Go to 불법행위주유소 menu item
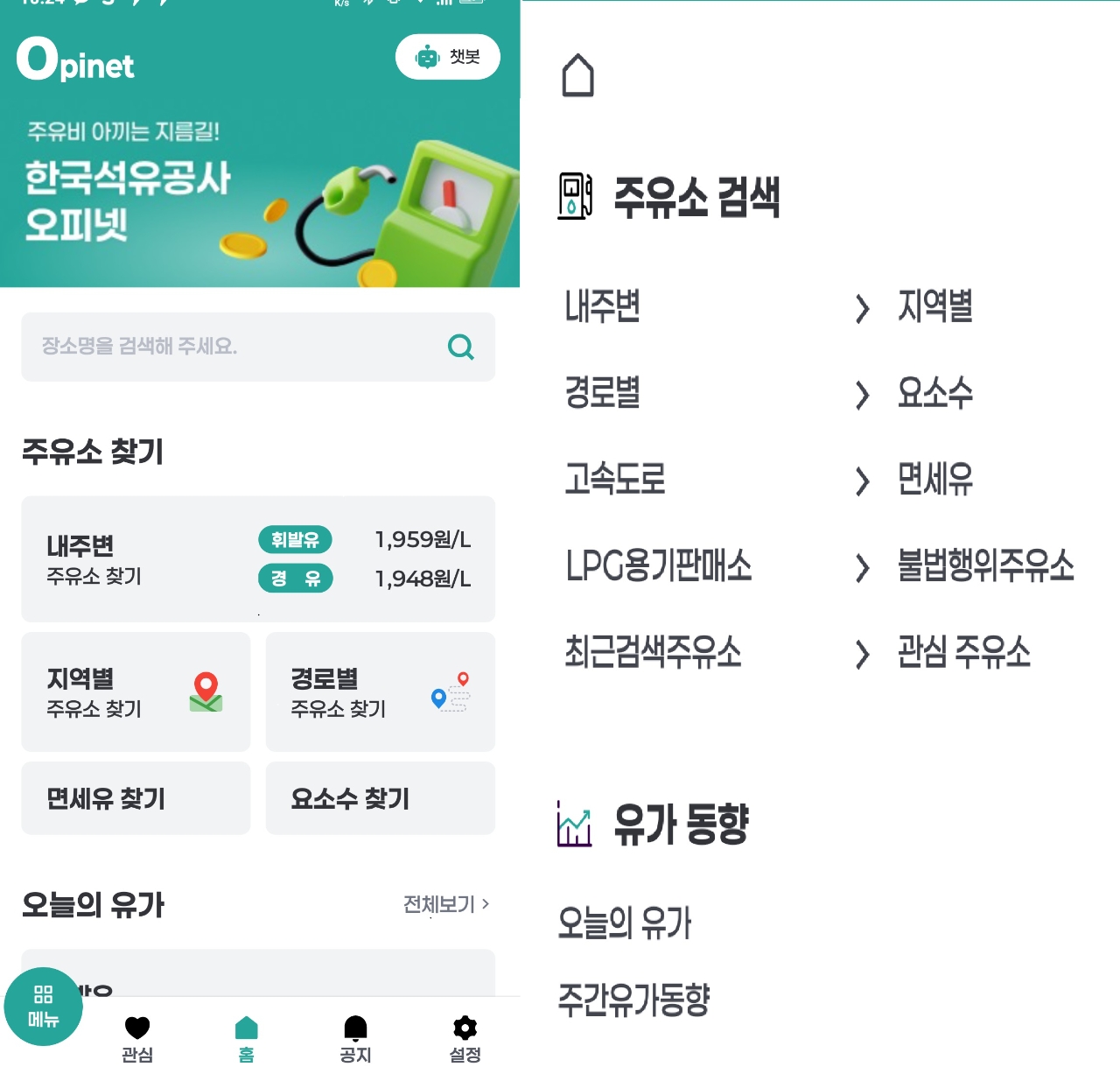Viewport: 1120px width, 1081px height. point(985,565)
